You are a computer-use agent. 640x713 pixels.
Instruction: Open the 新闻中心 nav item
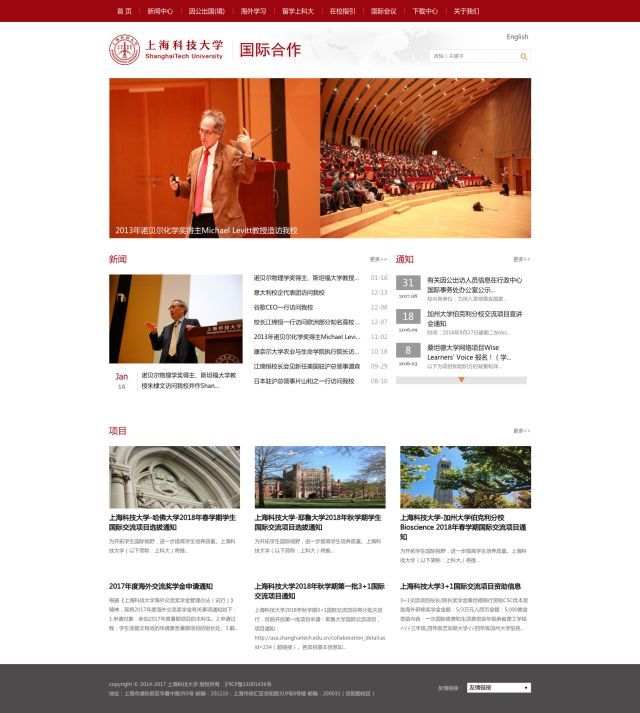tap(160, 11)
